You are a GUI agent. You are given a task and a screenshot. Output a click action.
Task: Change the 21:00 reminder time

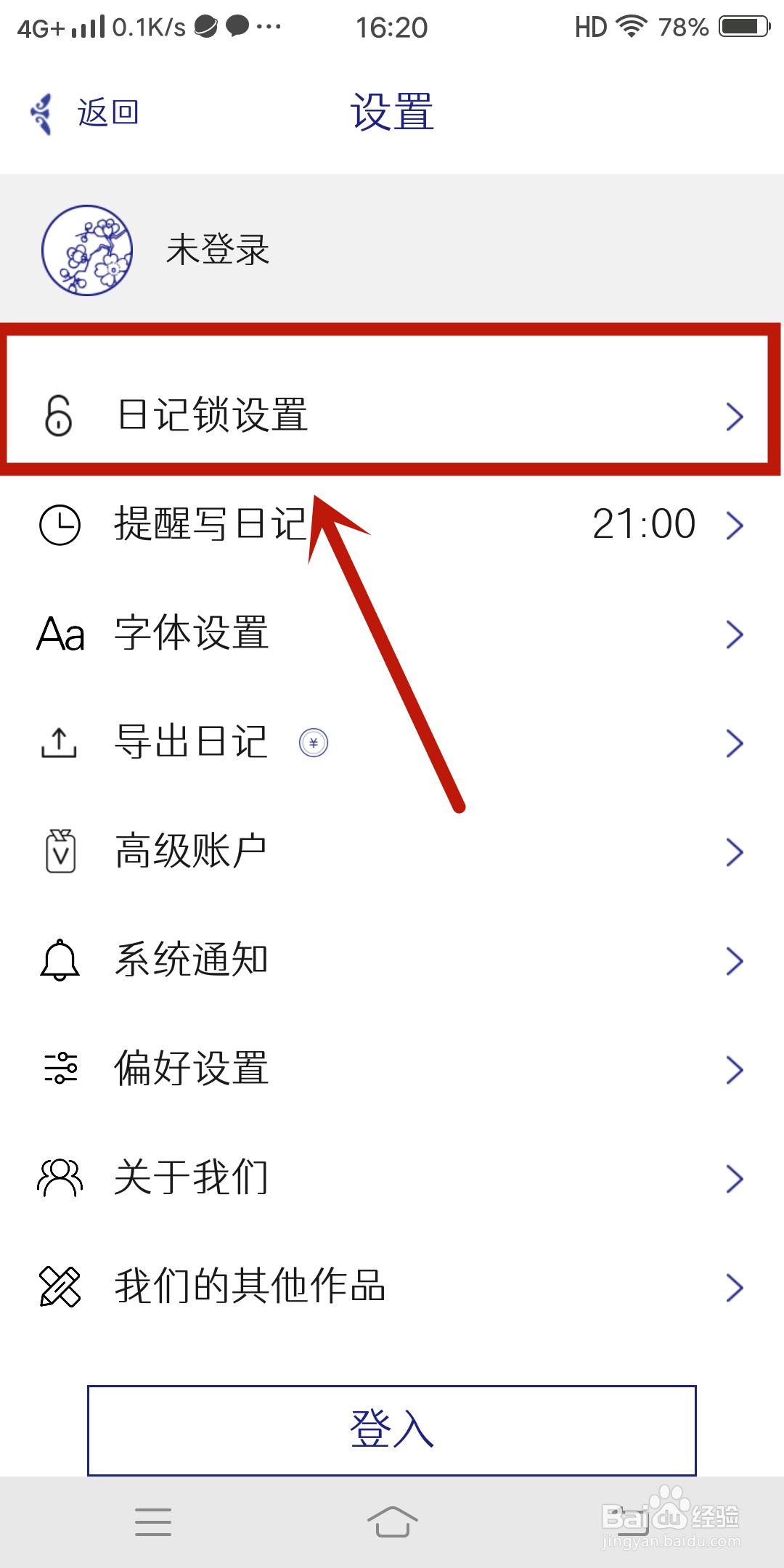[642, 524]
